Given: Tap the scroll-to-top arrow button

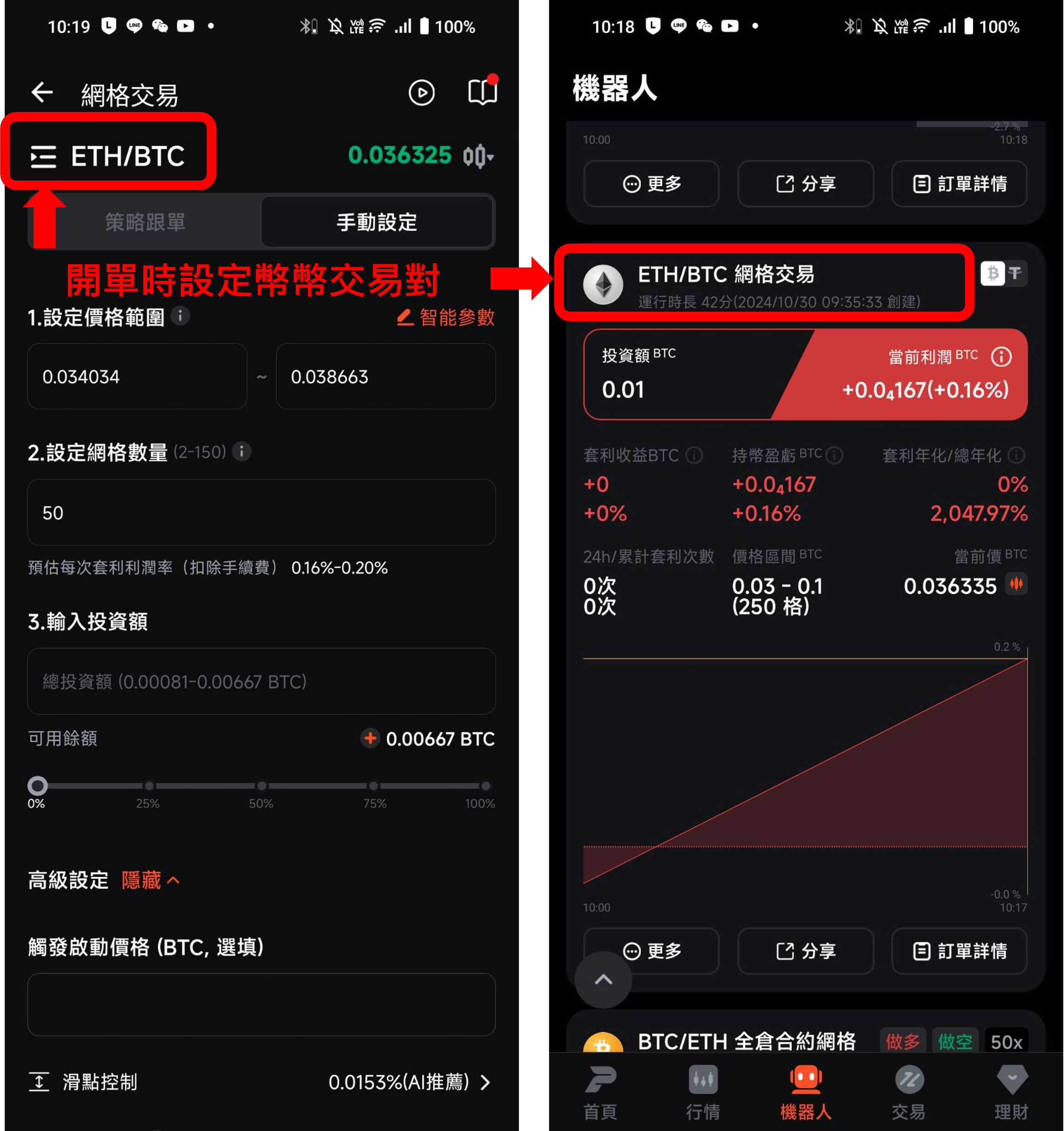Looking at the screenshot, I should coord(603,980).
